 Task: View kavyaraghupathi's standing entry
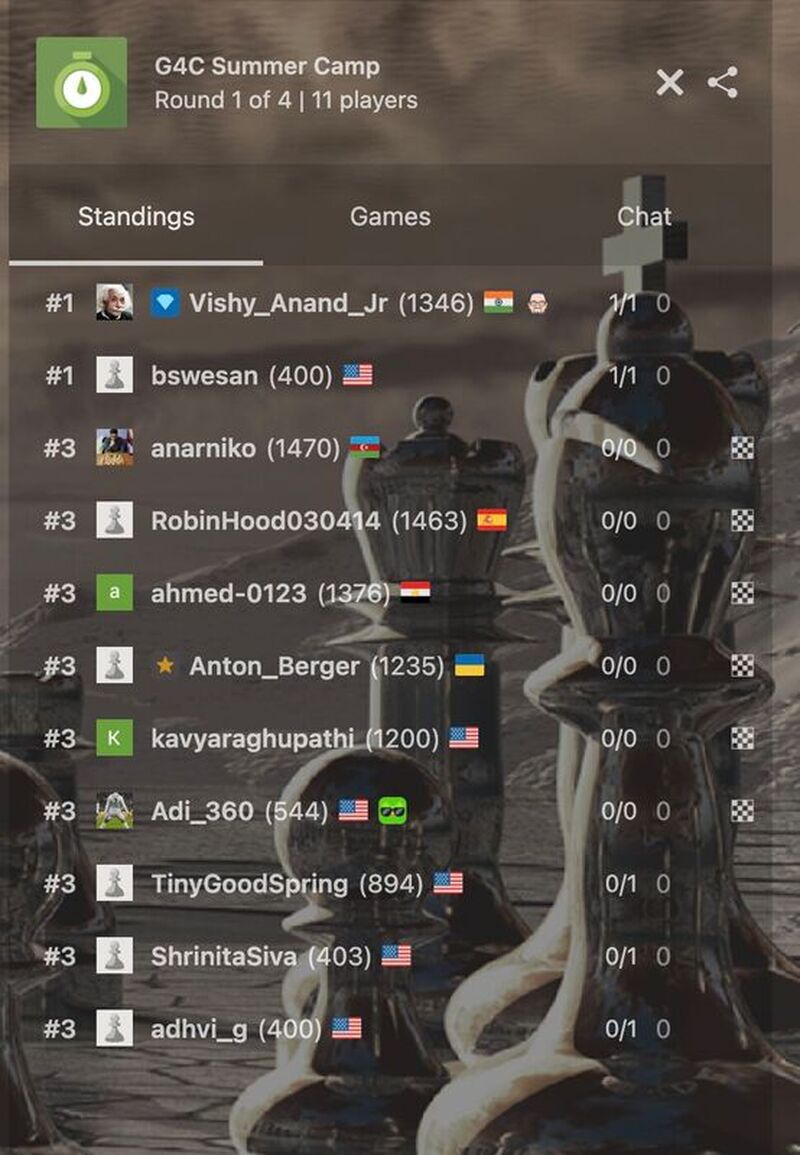tap(252, 739)
